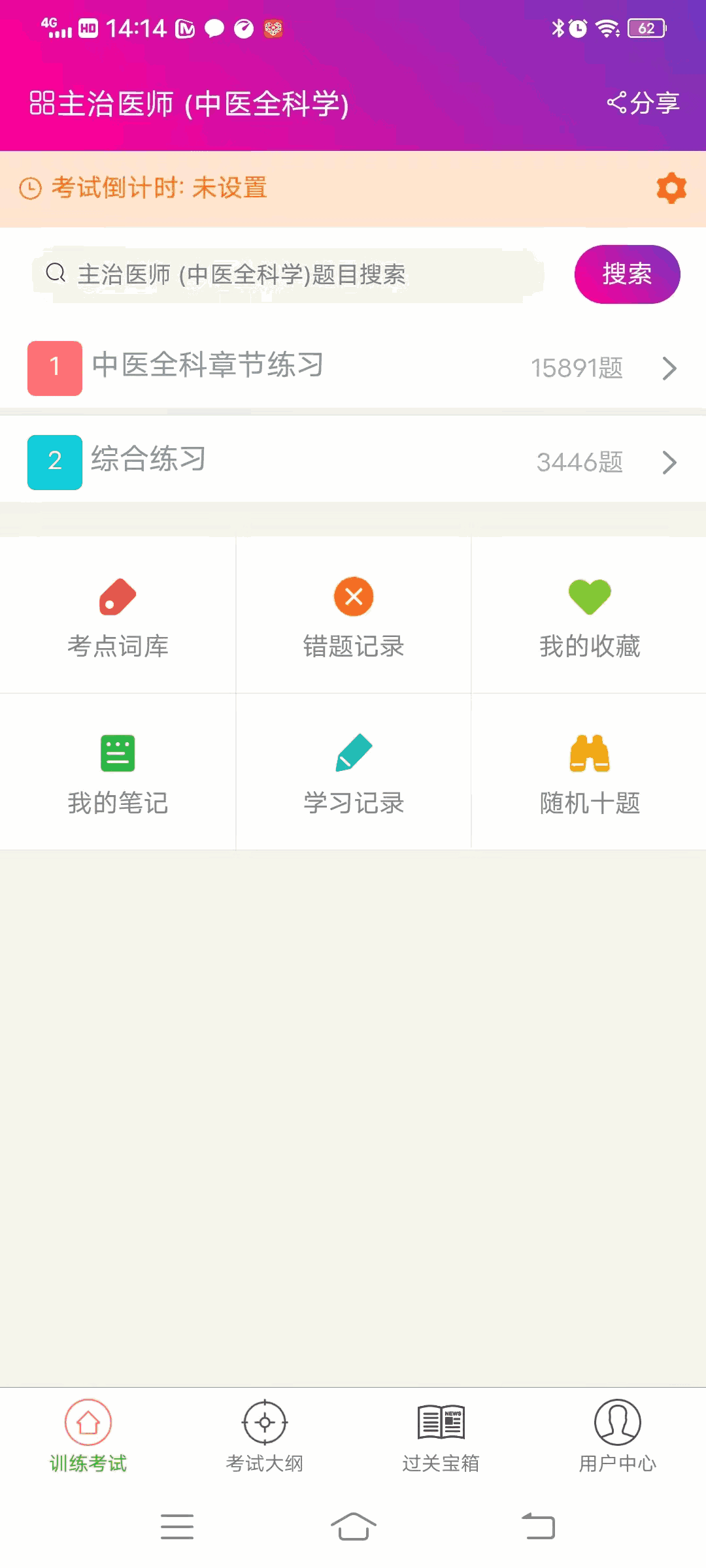View 错题记录 wrong-answer records
This screenshot has height=1568, width=706.
(354, 615)
